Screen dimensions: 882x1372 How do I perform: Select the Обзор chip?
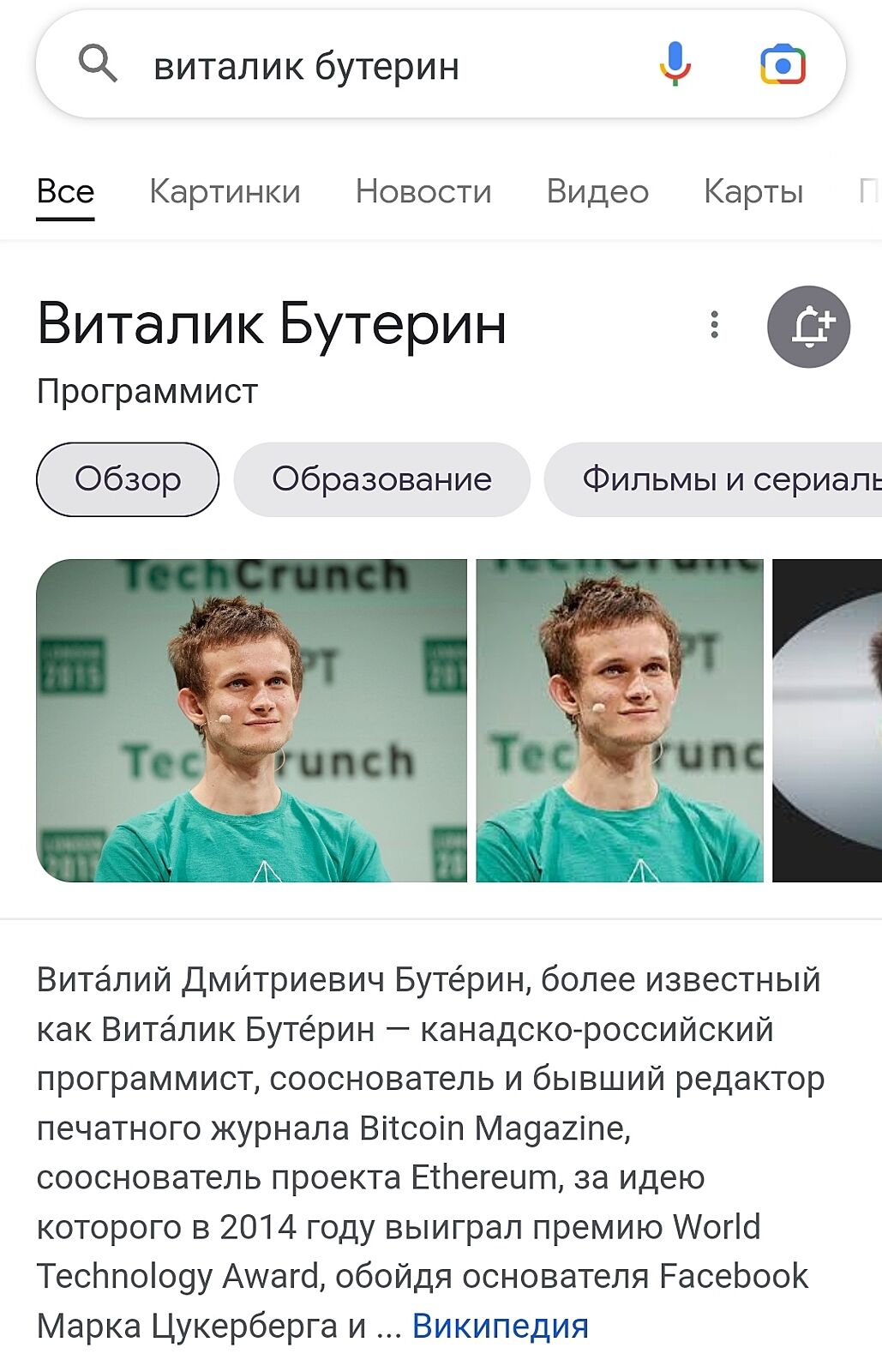click(128, 479)
